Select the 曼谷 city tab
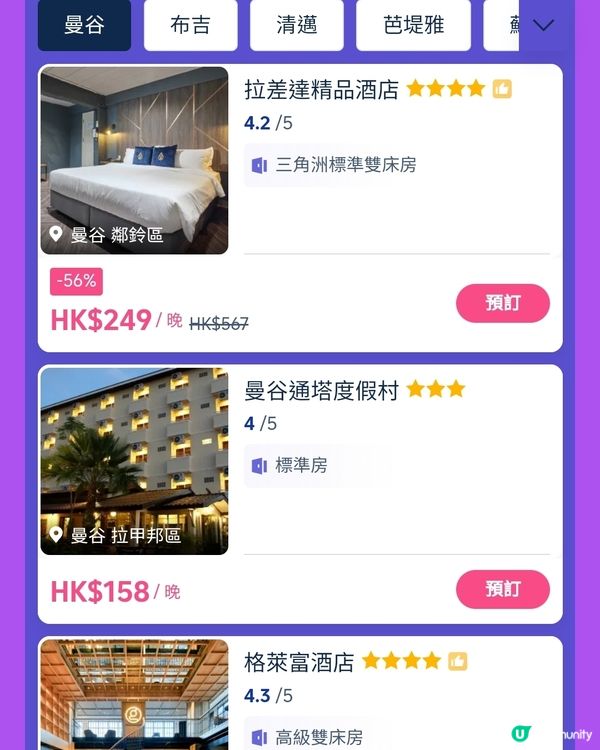This screenshot has height=750, width=600. click(x=84, y=25)
